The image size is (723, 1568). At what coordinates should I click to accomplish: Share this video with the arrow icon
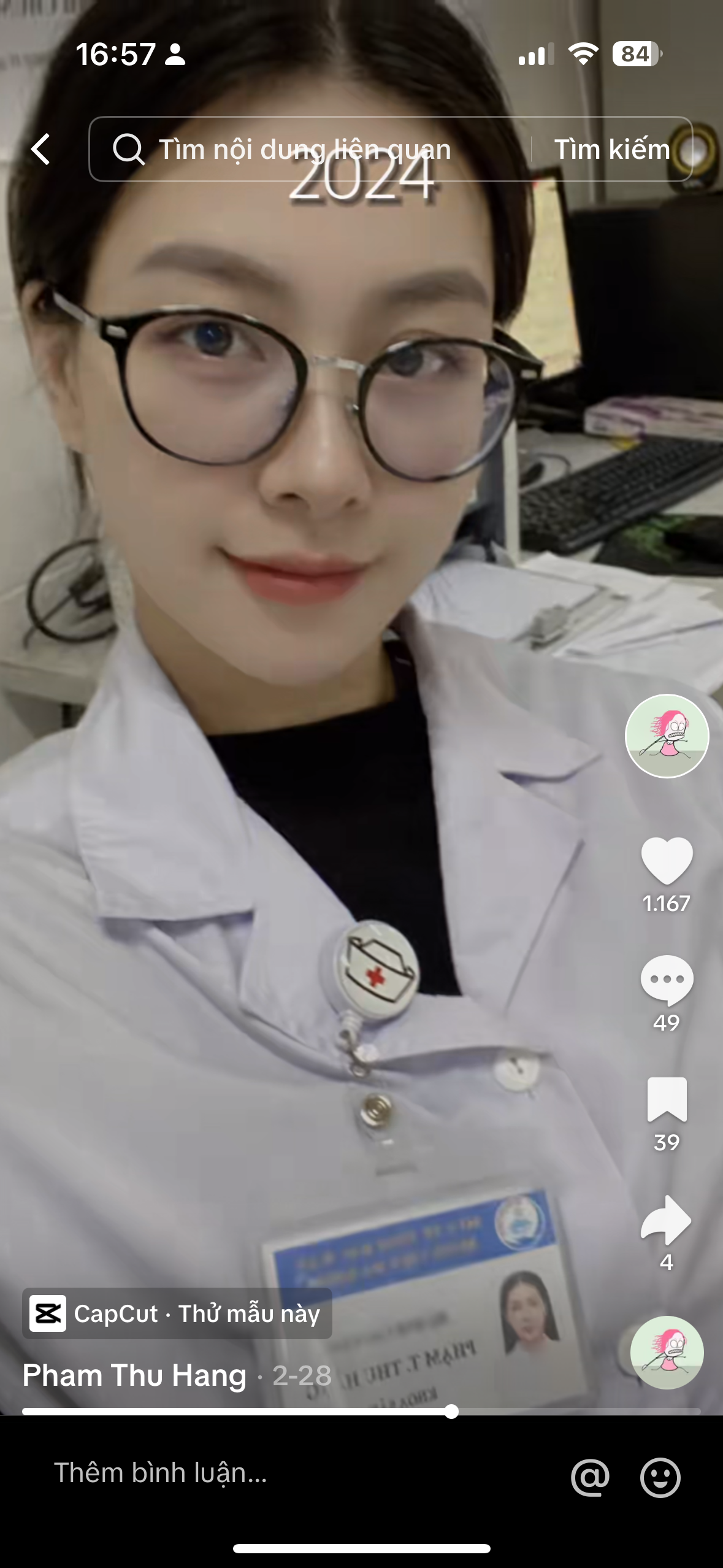[667, 1220]
